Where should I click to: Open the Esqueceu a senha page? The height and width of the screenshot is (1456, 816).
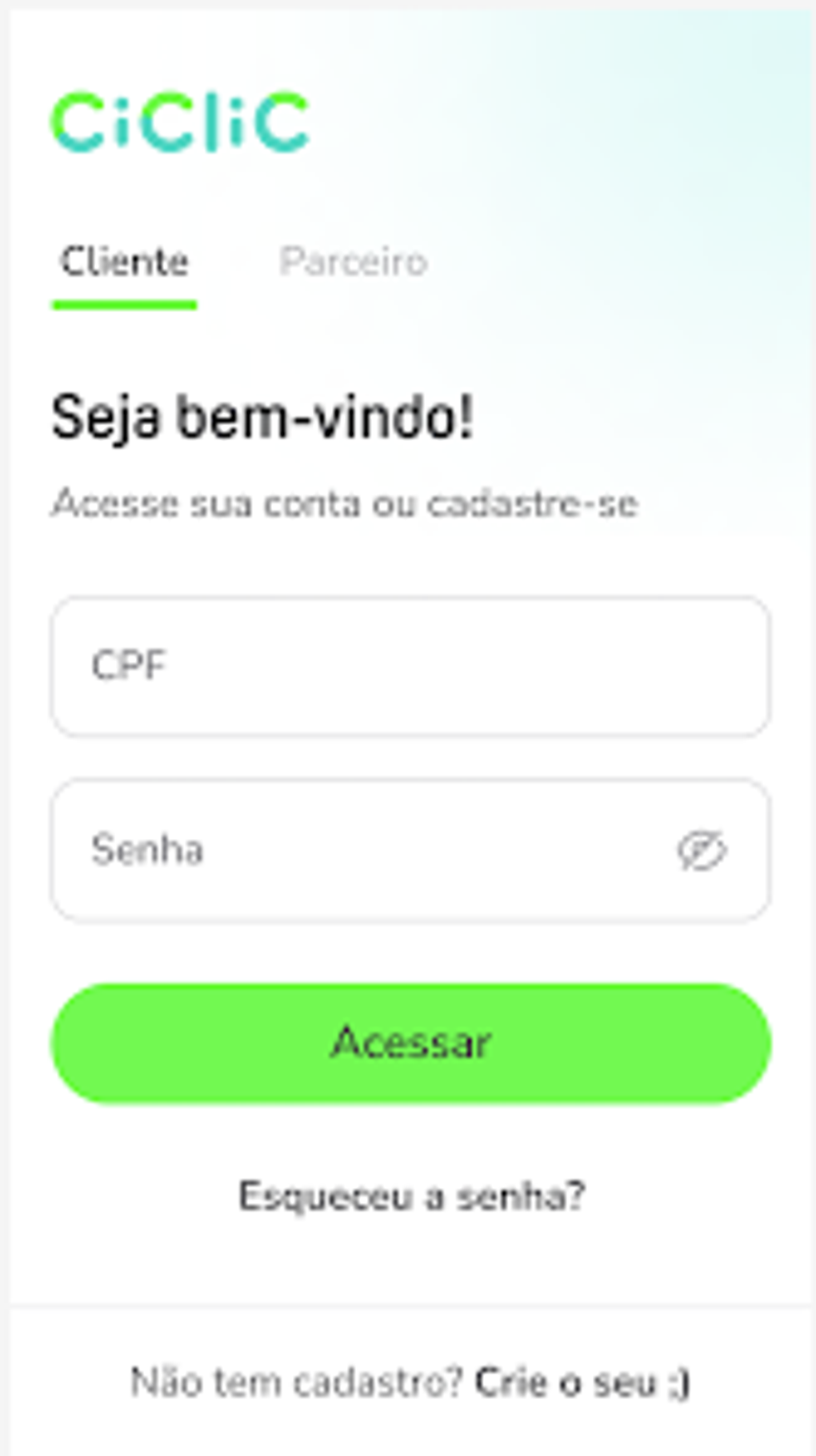pyautogui.click(x=410, y=1196)
